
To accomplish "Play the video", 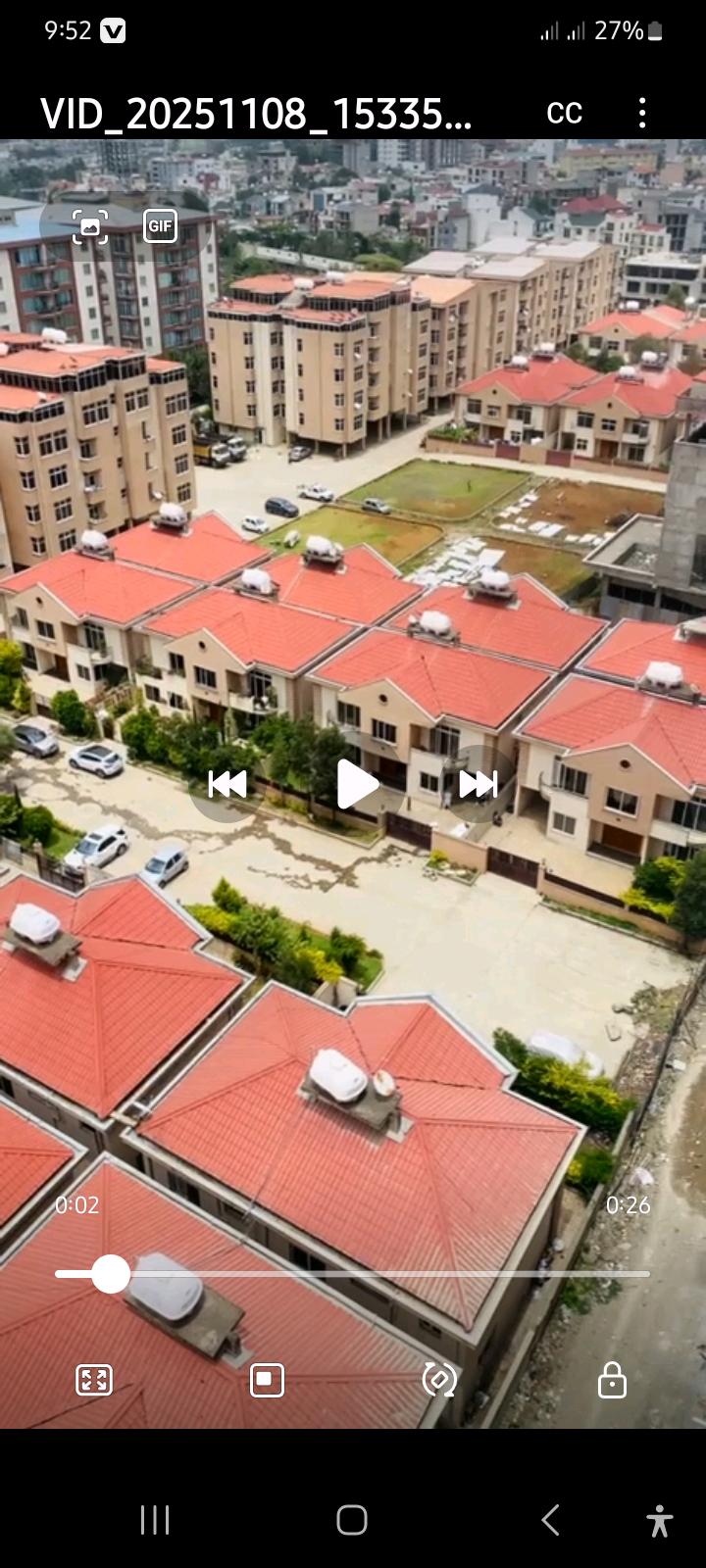I will point(353,783).
